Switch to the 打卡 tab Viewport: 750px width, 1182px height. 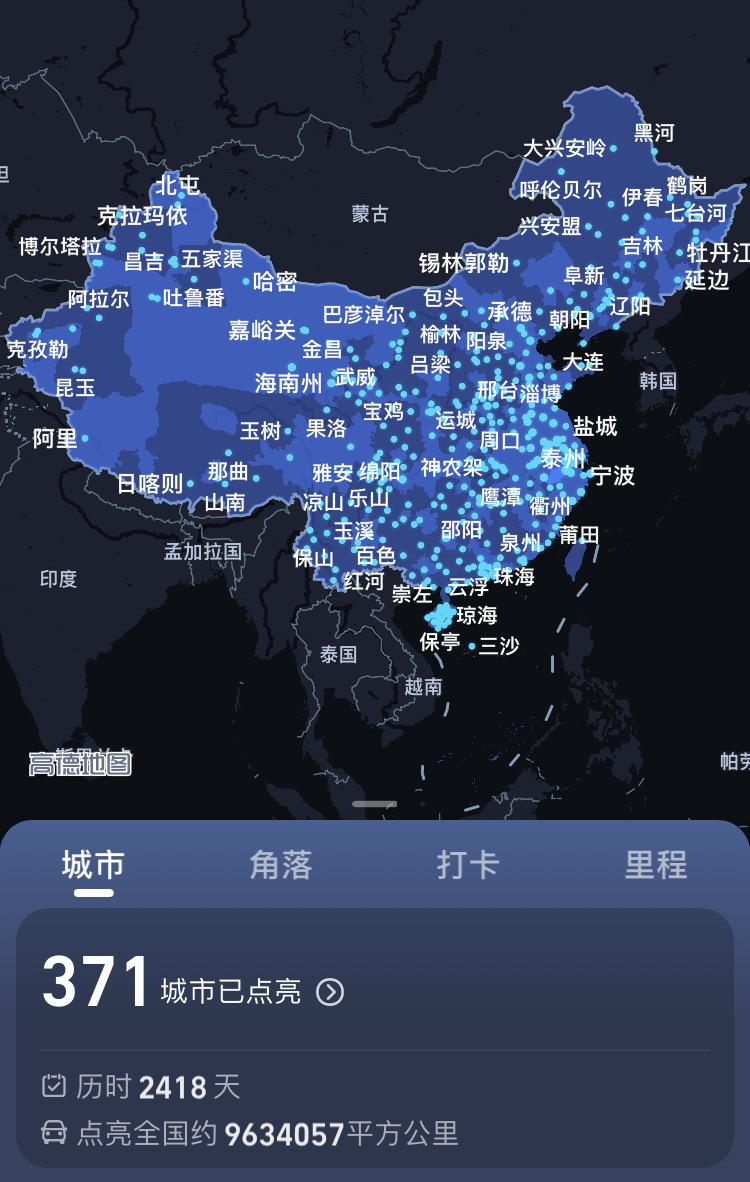(468, 866)
